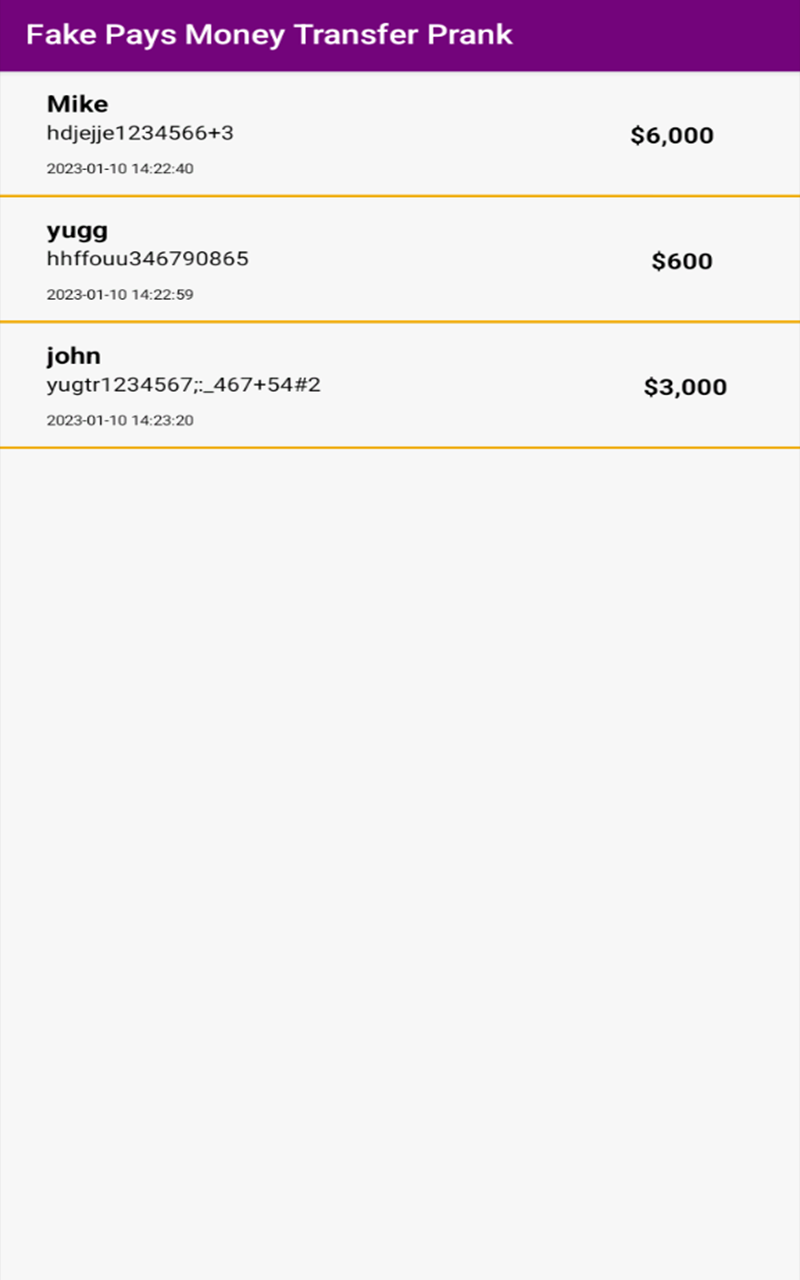
Task: Click the $3,000 amount for john
Action: [686, 387]
